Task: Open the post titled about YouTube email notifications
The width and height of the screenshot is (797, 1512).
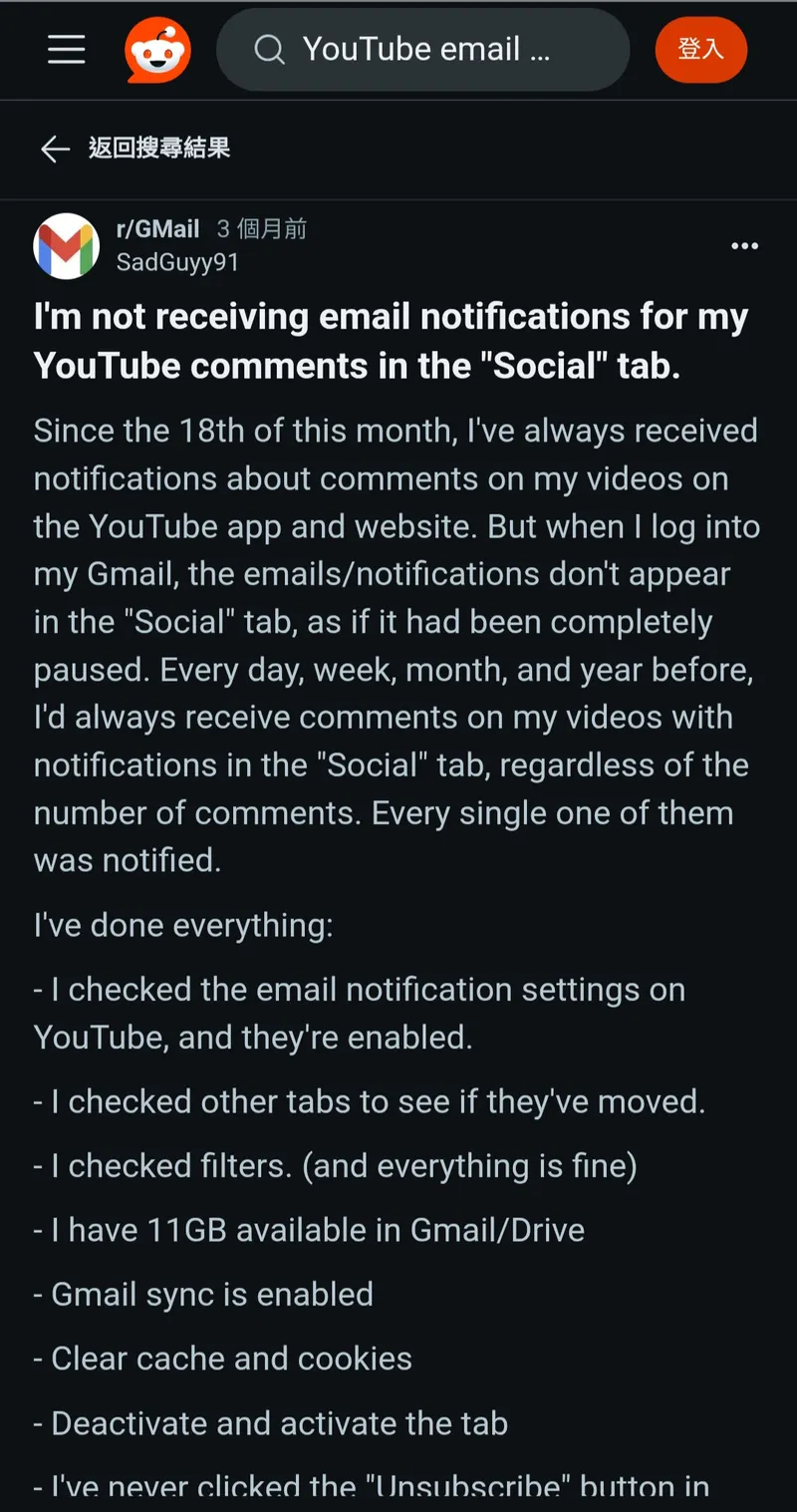Action: point(391,341)
